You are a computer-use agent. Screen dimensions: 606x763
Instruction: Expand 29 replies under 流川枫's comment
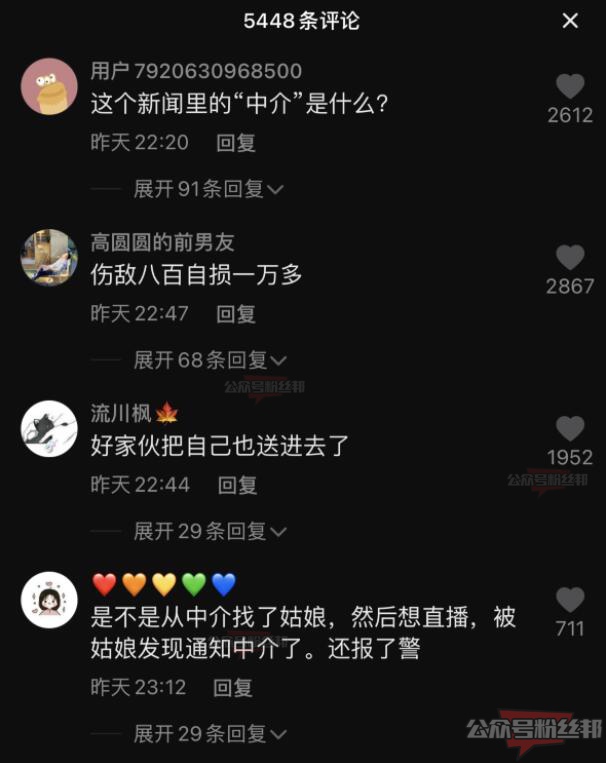pyautogui.click(x=210, y=531)
